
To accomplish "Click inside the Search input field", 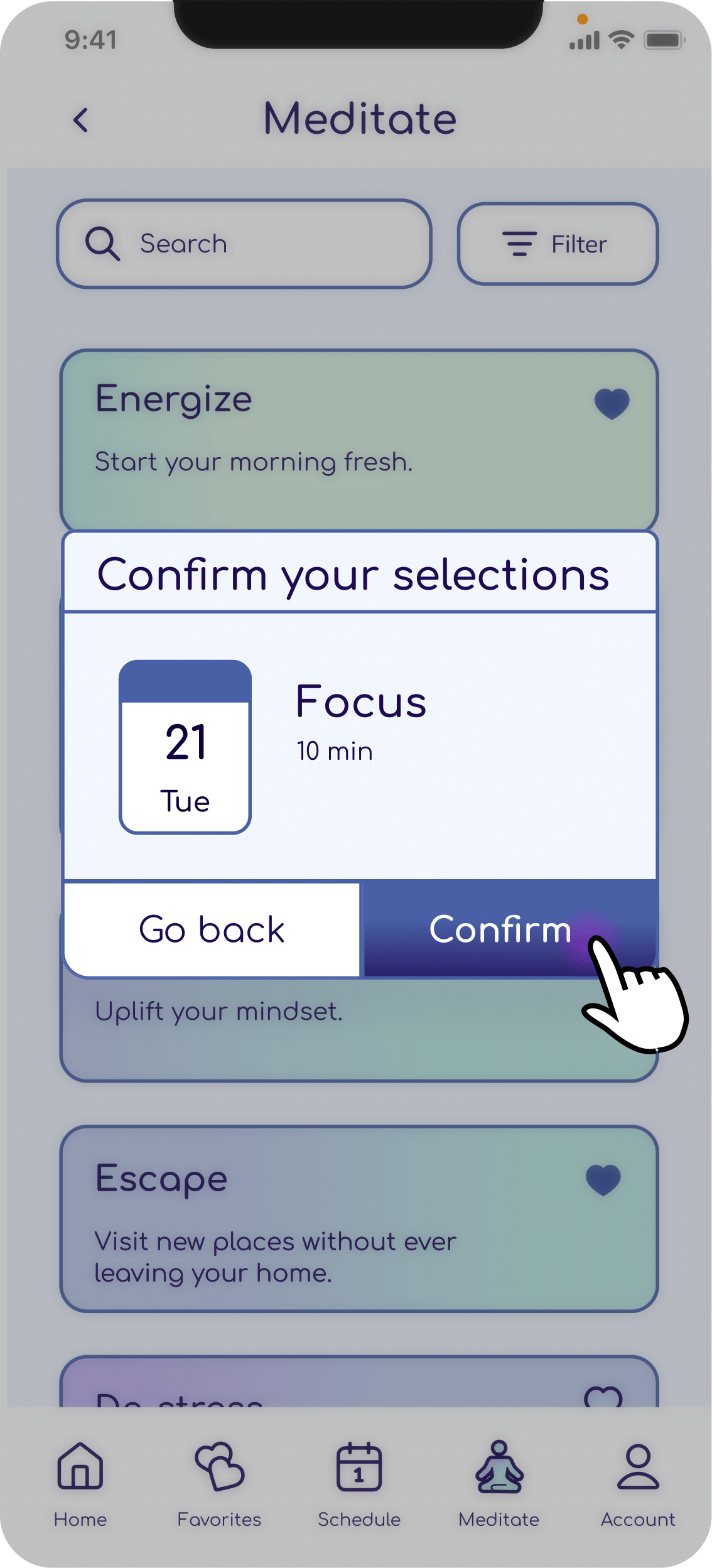I will 251,244.
